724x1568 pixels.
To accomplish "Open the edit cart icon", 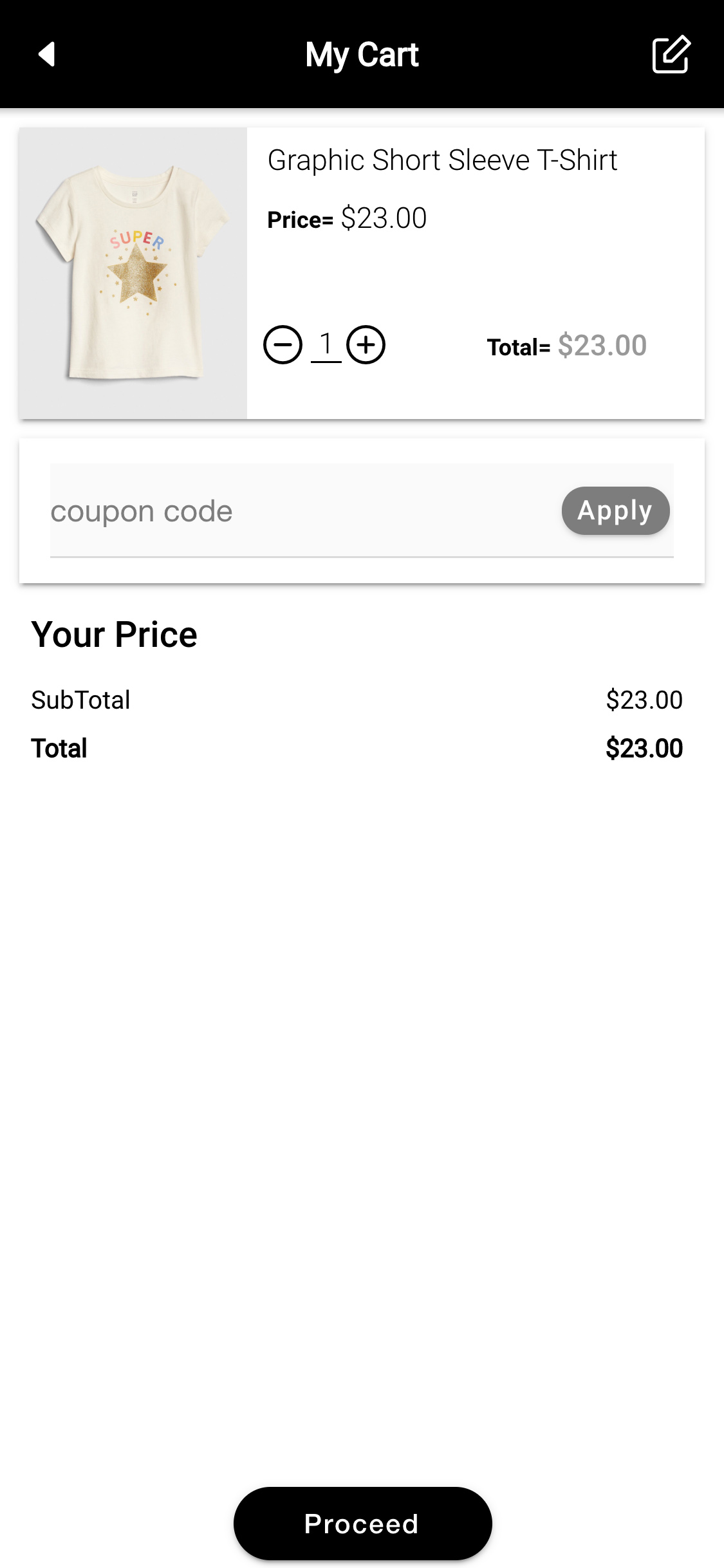I will tap(671, 55).
